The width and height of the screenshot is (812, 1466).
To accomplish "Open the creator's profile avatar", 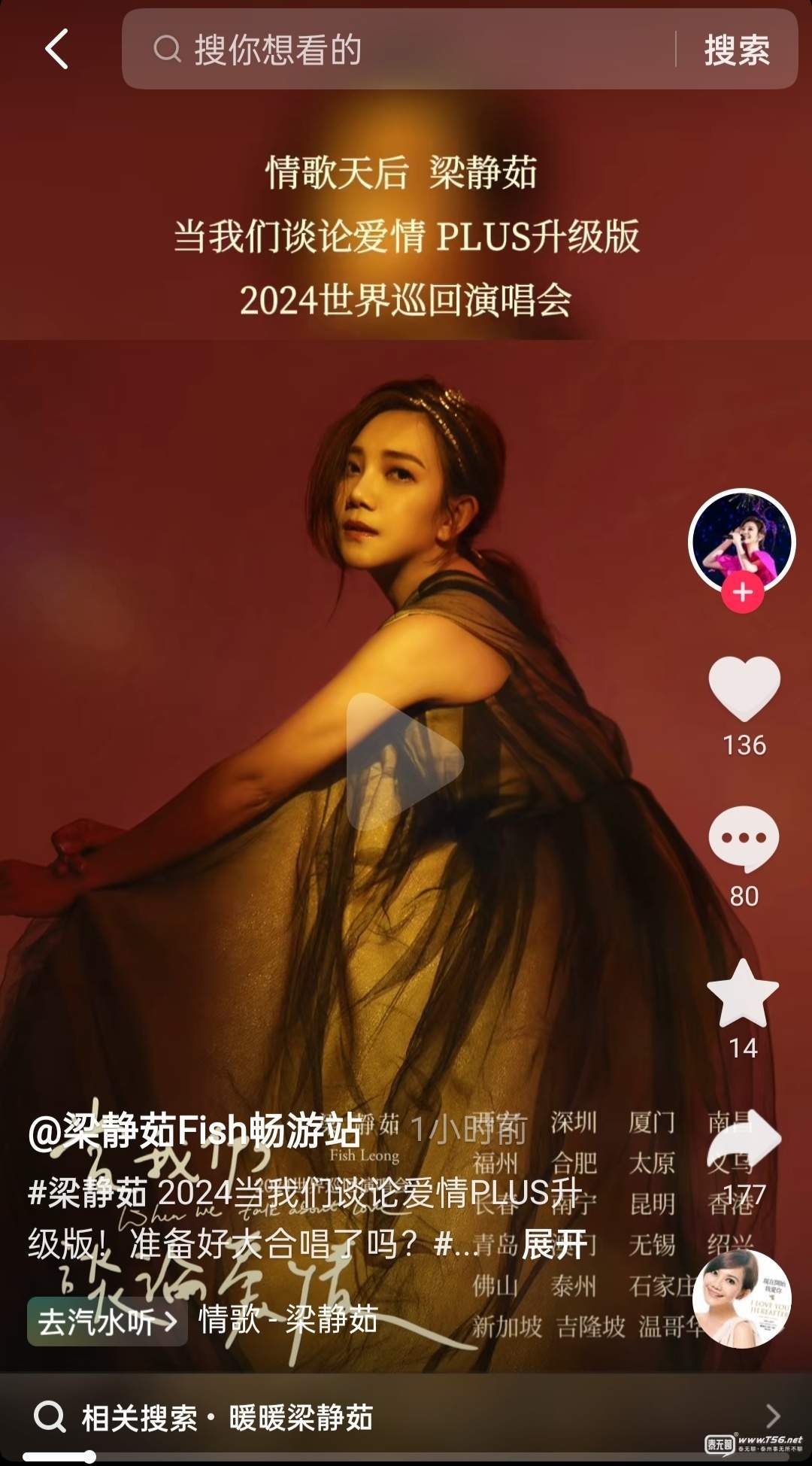I will tap(742, 540).
